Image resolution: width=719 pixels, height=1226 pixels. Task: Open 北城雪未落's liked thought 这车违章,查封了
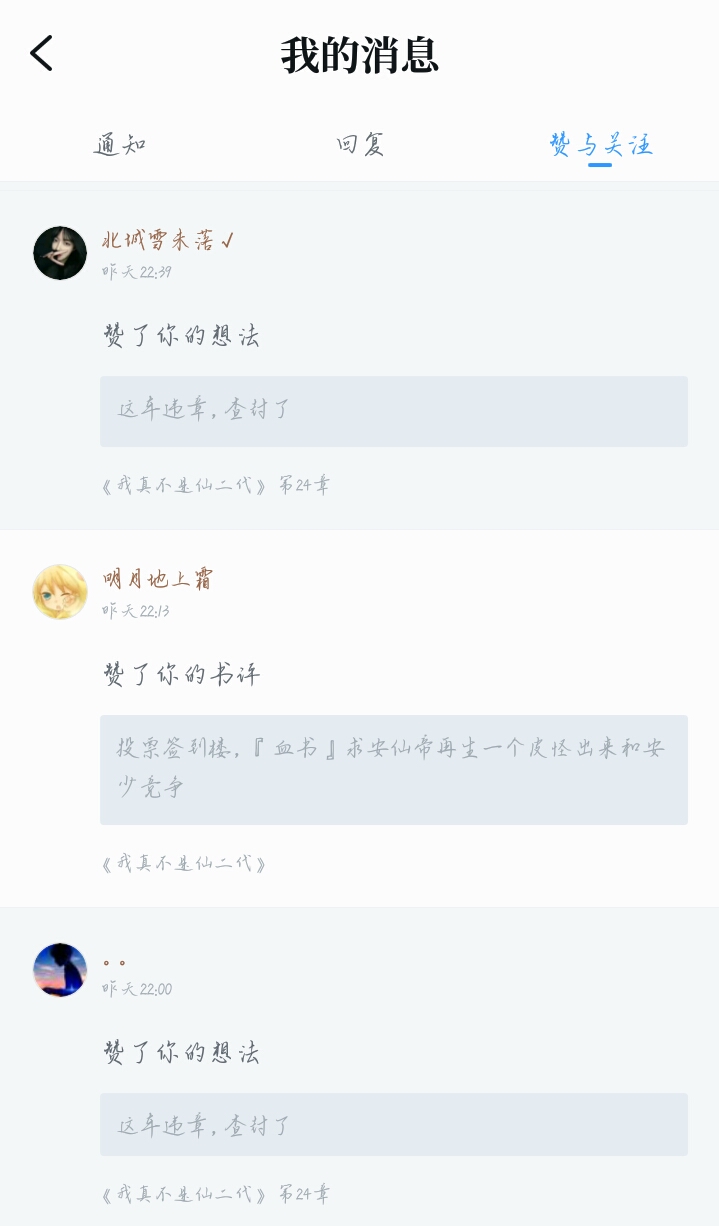tap(393, 411)
